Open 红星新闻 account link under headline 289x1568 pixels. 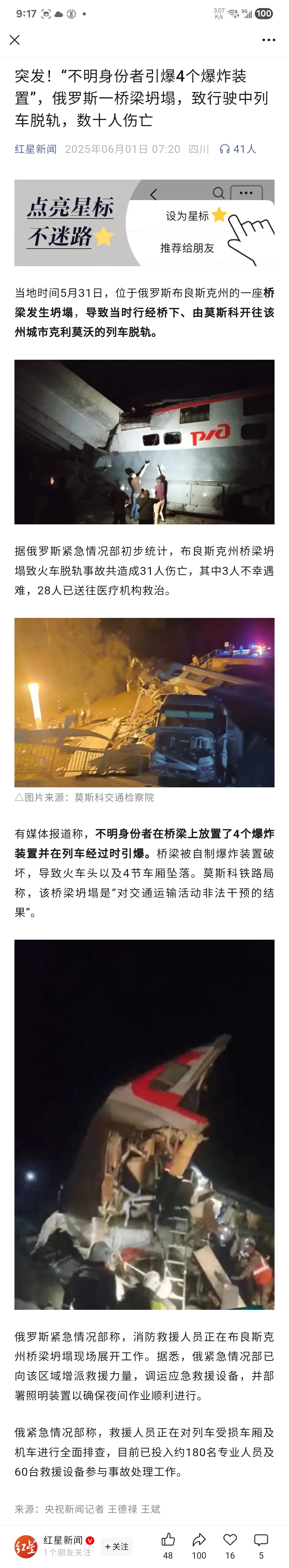[x=35, y=149]
